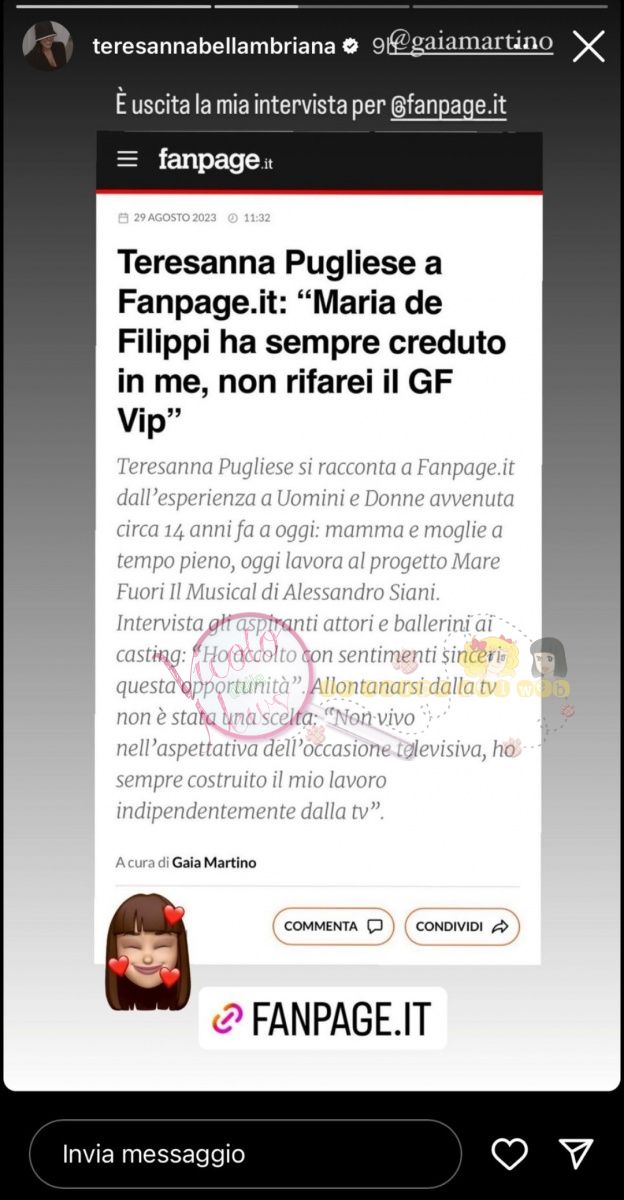Image resolution: width=624 pixels, height=1200 pixels.
Task: Open teresannabellambriana's profile picture
Action: click(x=48, y=46)
